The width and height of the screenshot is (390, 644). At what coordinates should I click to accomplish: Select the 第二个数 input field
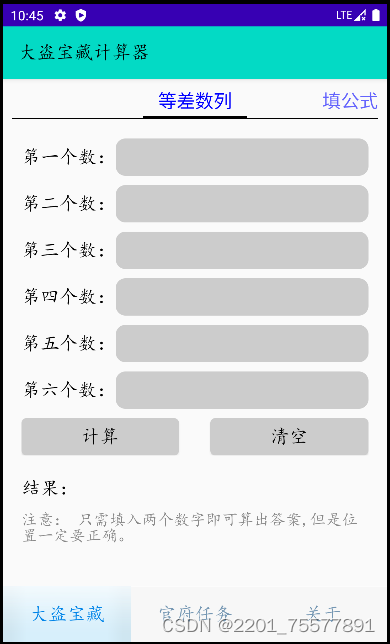click(242, 204)
